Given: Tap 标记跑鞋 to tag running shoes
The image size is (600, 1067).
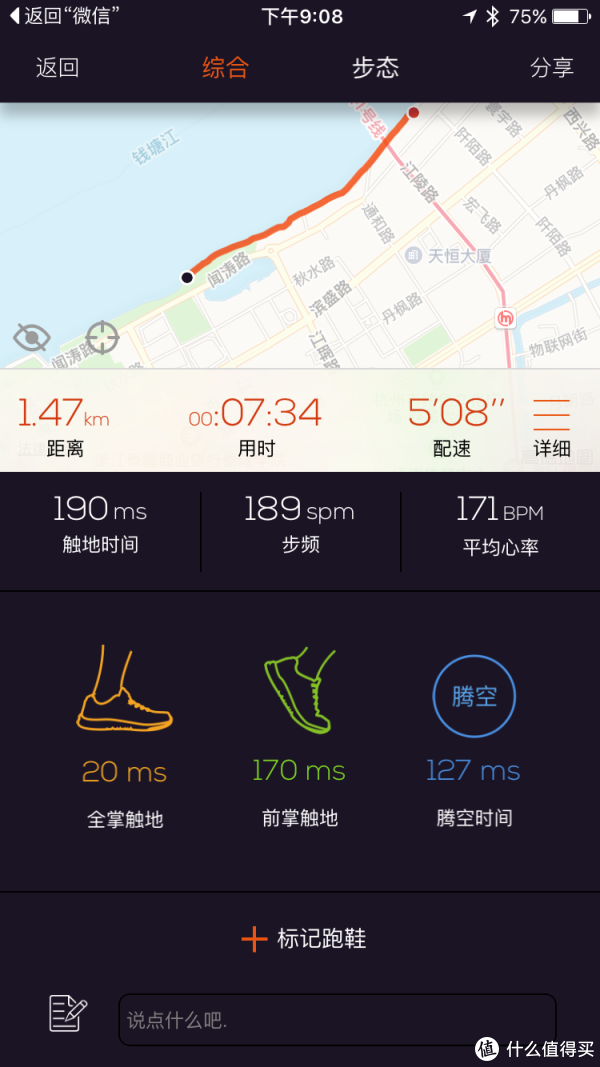Looking at the screenshot, I should 304,939.
